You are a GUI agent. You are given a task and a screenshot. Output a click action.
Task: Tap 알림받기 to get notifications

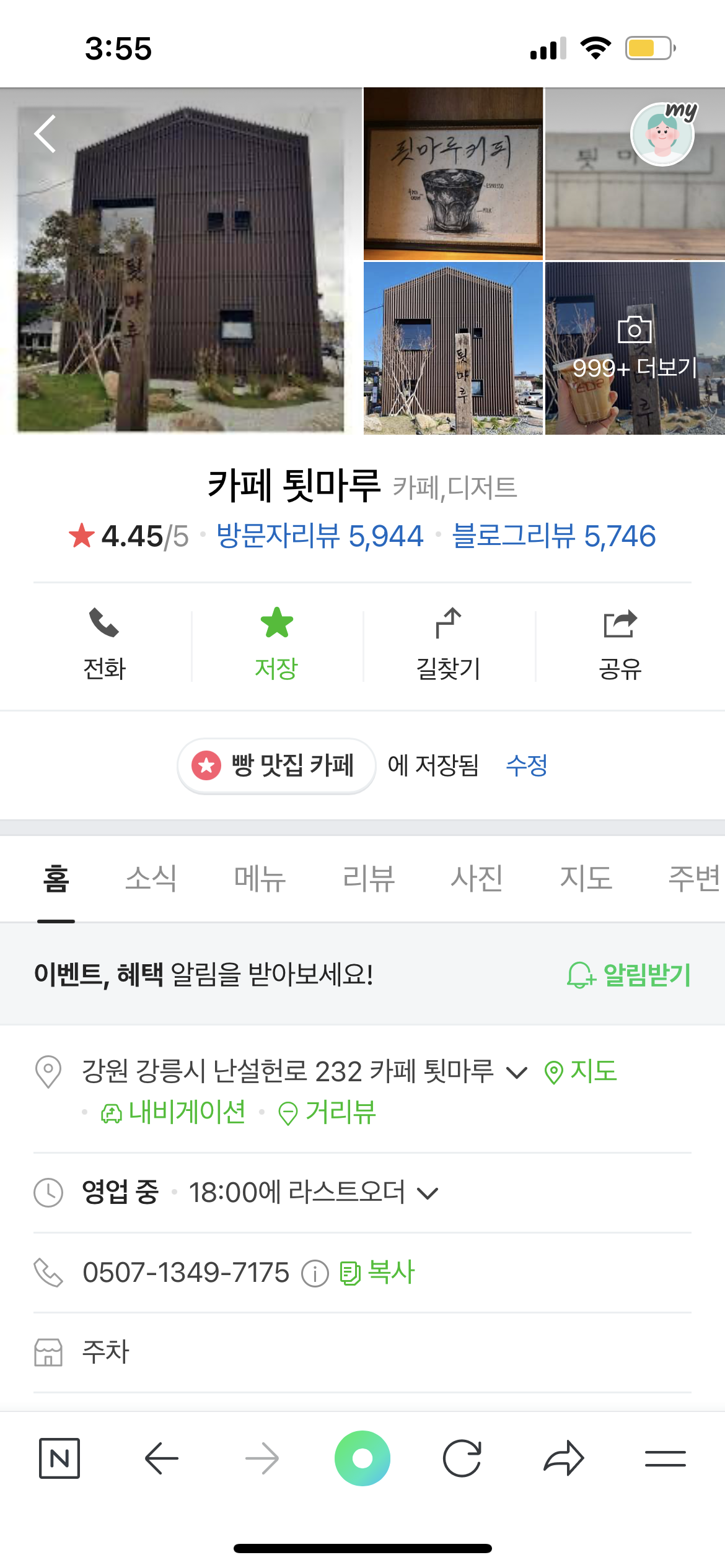629,975
